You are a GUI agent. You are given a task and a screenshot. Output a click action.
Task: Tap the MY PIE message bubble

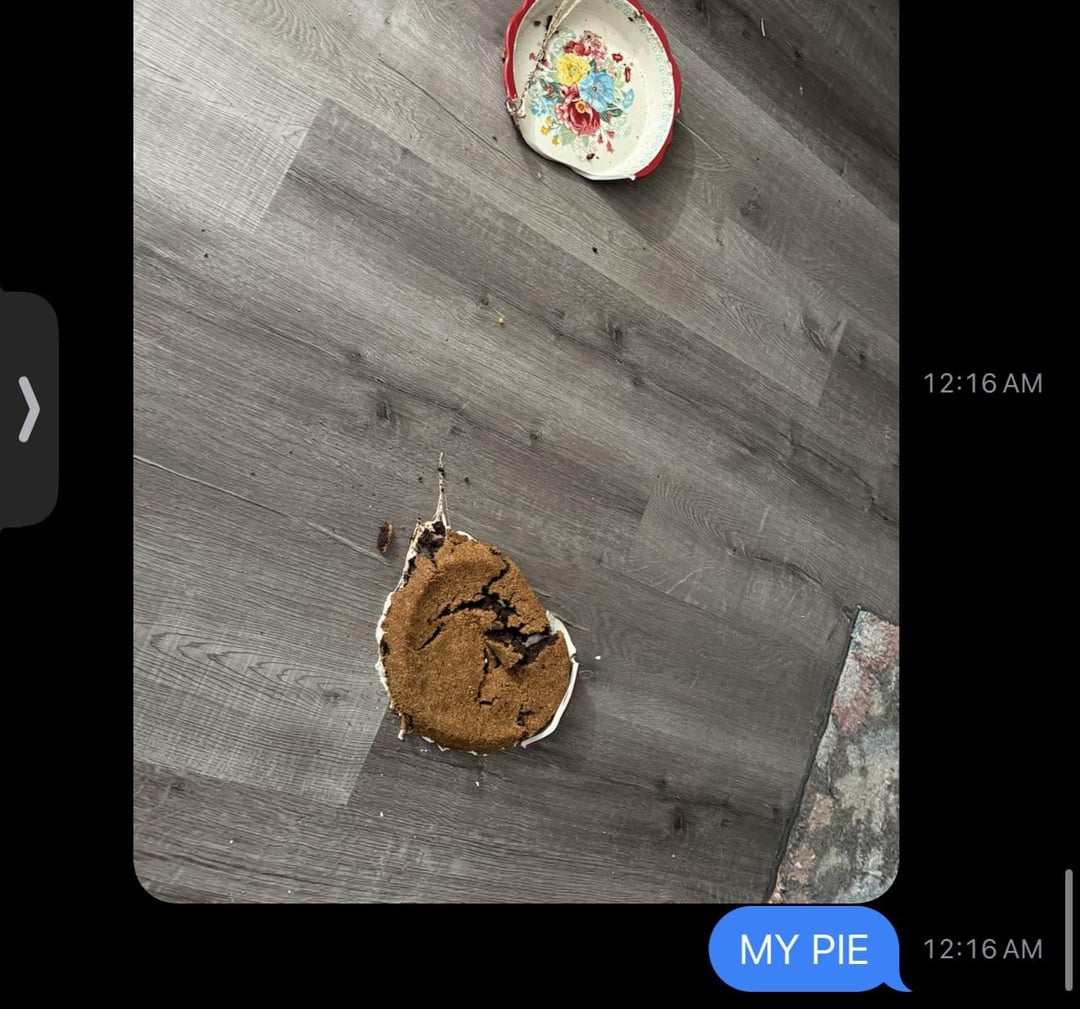(x=804, y=949)
